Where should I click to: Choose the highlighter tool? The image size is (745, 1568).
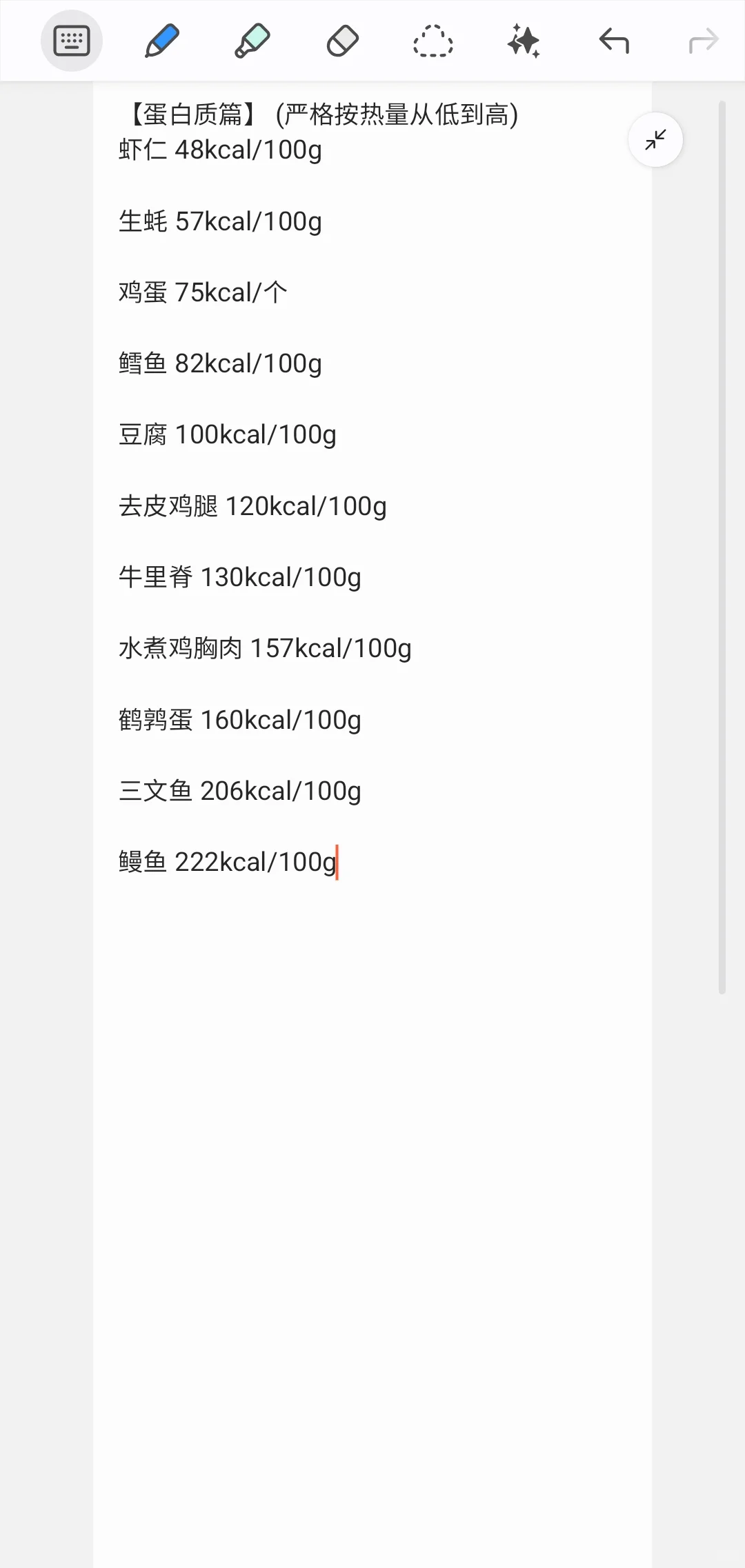click(x=252, y=41)
